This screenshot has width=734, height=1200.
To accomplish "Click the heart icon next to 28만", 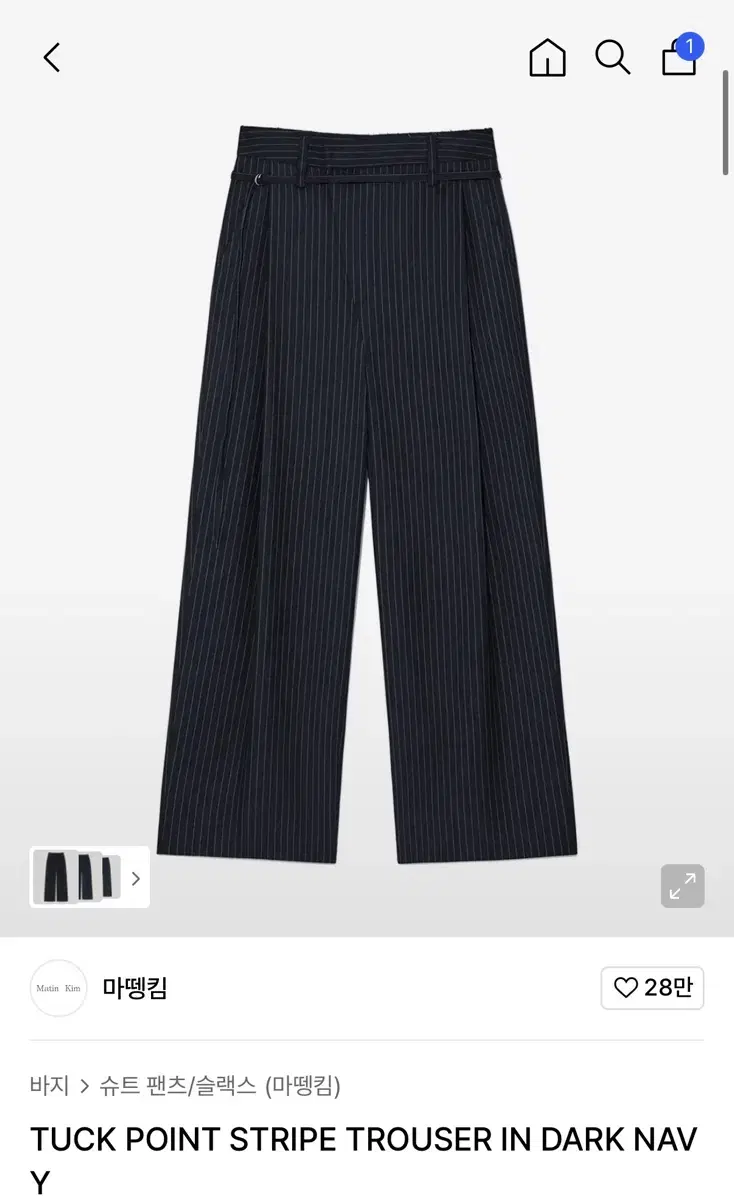I will (x=627, y=988).
